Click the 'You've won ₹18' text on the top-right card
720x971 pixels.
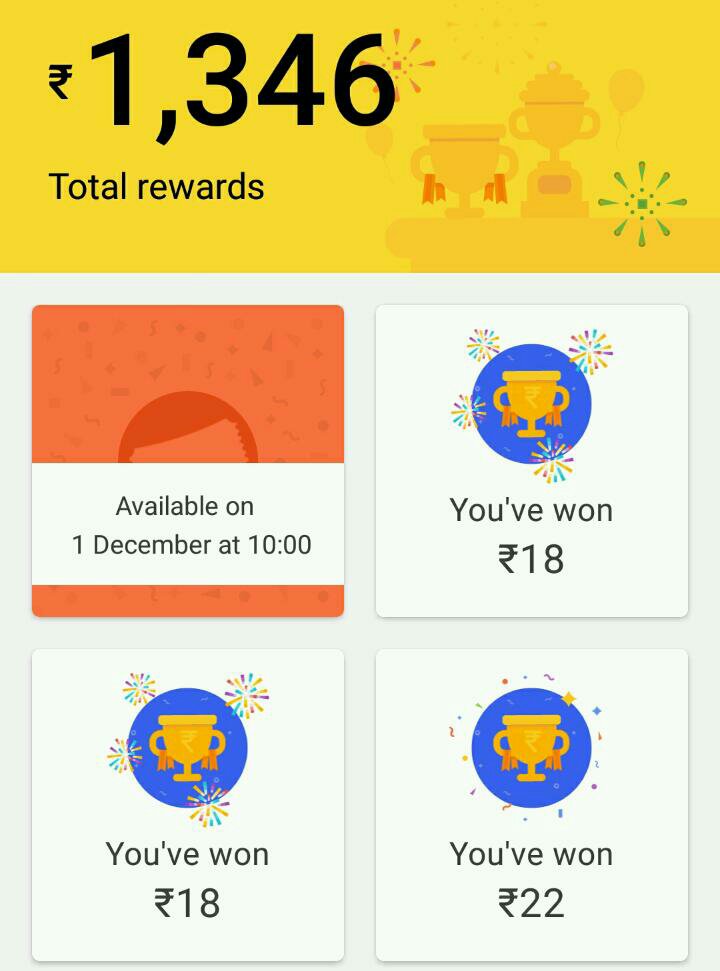coord(533,509)
